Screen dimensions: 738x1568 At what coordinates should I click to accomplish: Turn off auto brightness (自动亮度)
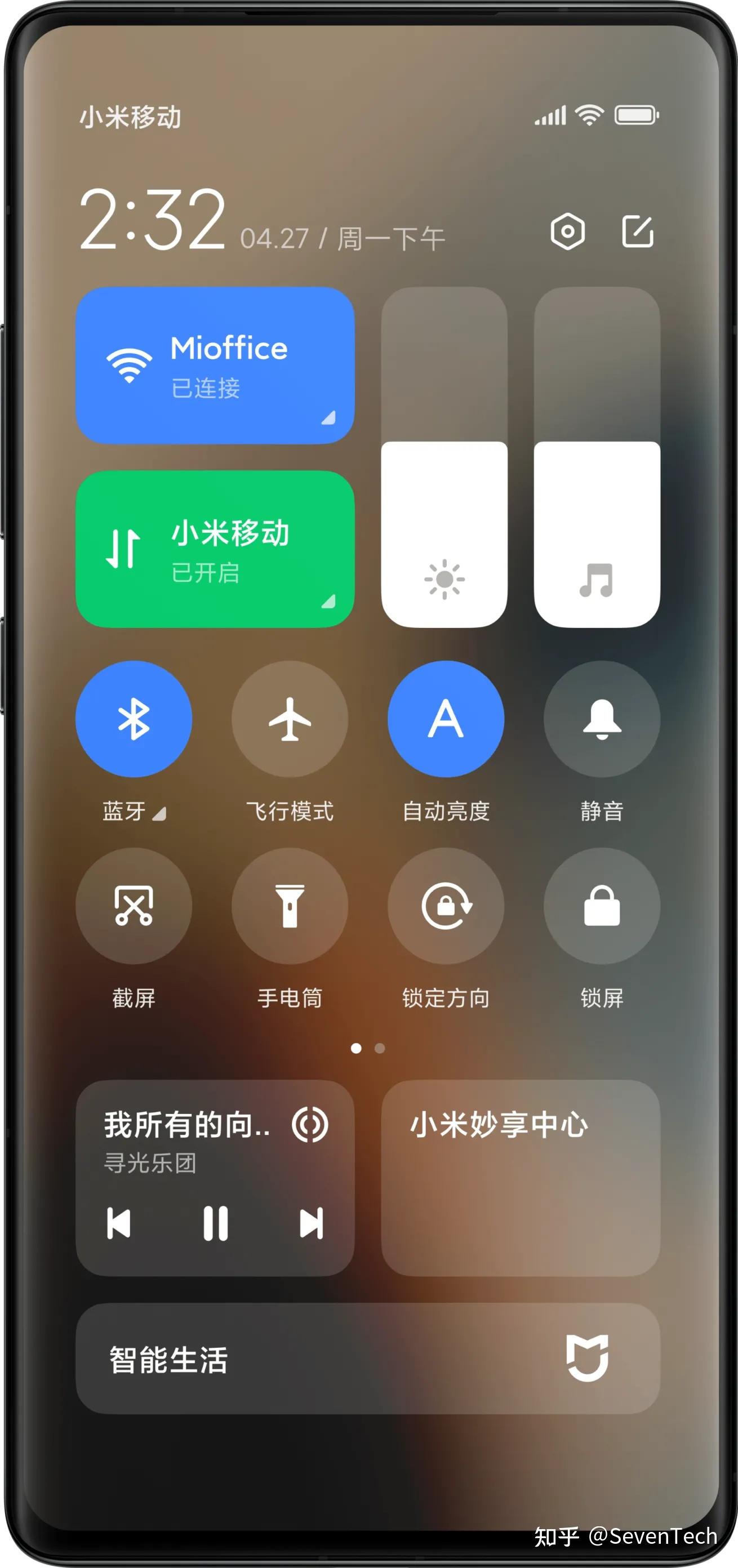[446, 719]
